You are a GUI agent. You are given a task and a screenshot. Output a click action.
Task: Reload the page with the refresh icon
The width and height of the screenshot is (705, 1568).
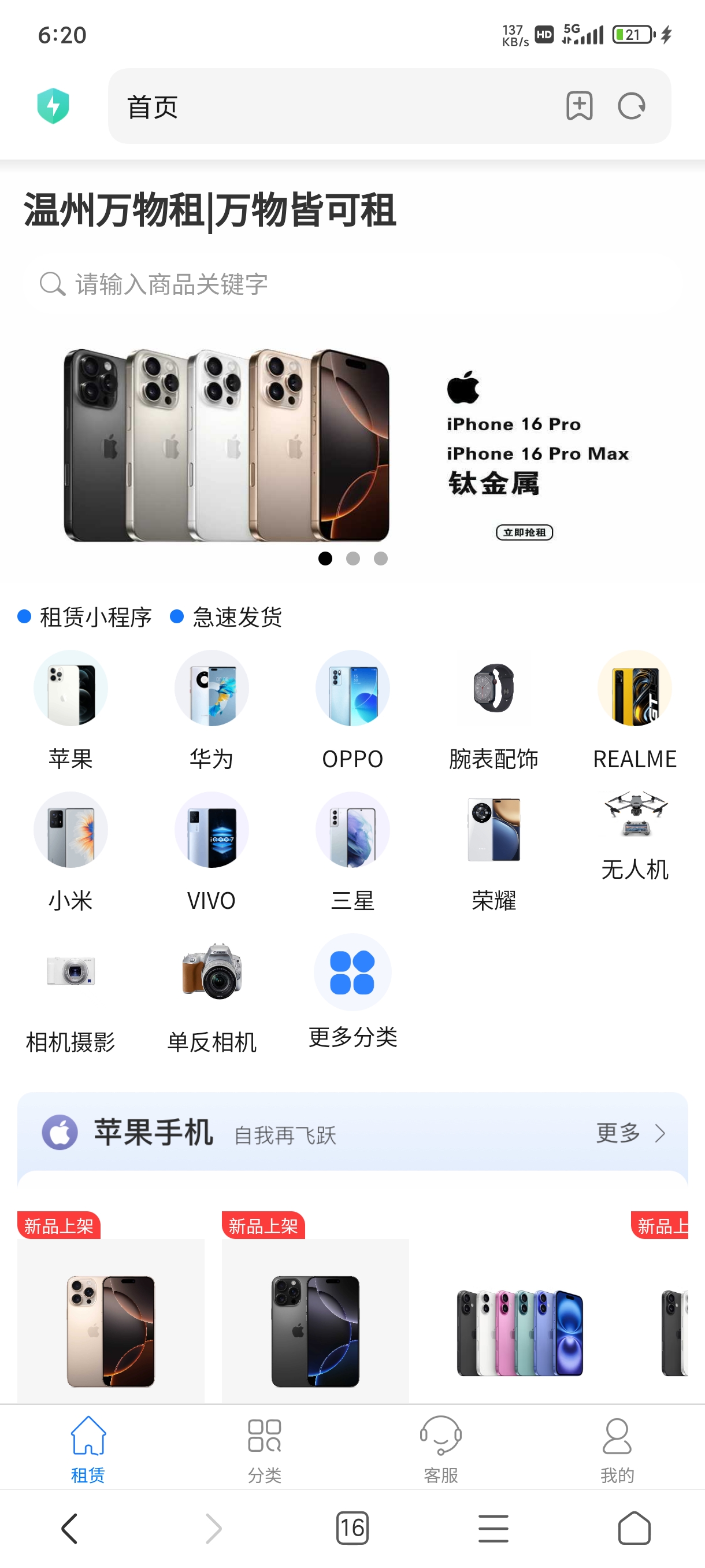coord(632,106)
